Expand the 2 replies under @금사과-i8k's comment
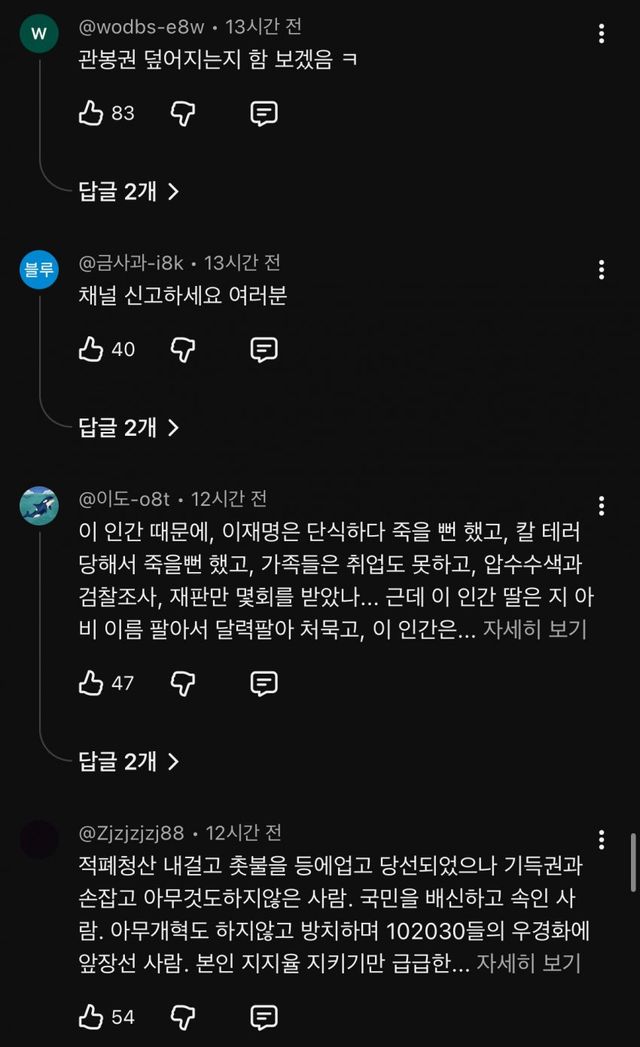Viewport: 640px width, 1047px height. 128,428
